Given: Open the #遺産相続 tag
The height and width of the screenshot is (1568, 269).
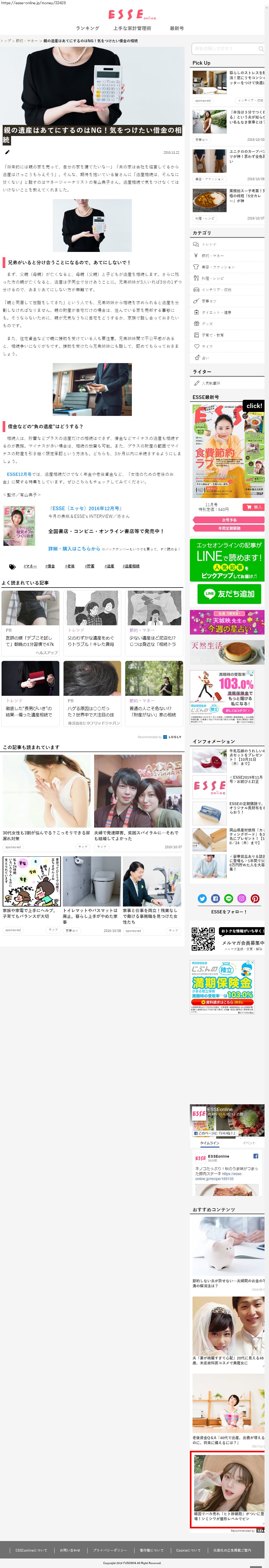Looking at the screenshot, I should [x=131, y=566].
